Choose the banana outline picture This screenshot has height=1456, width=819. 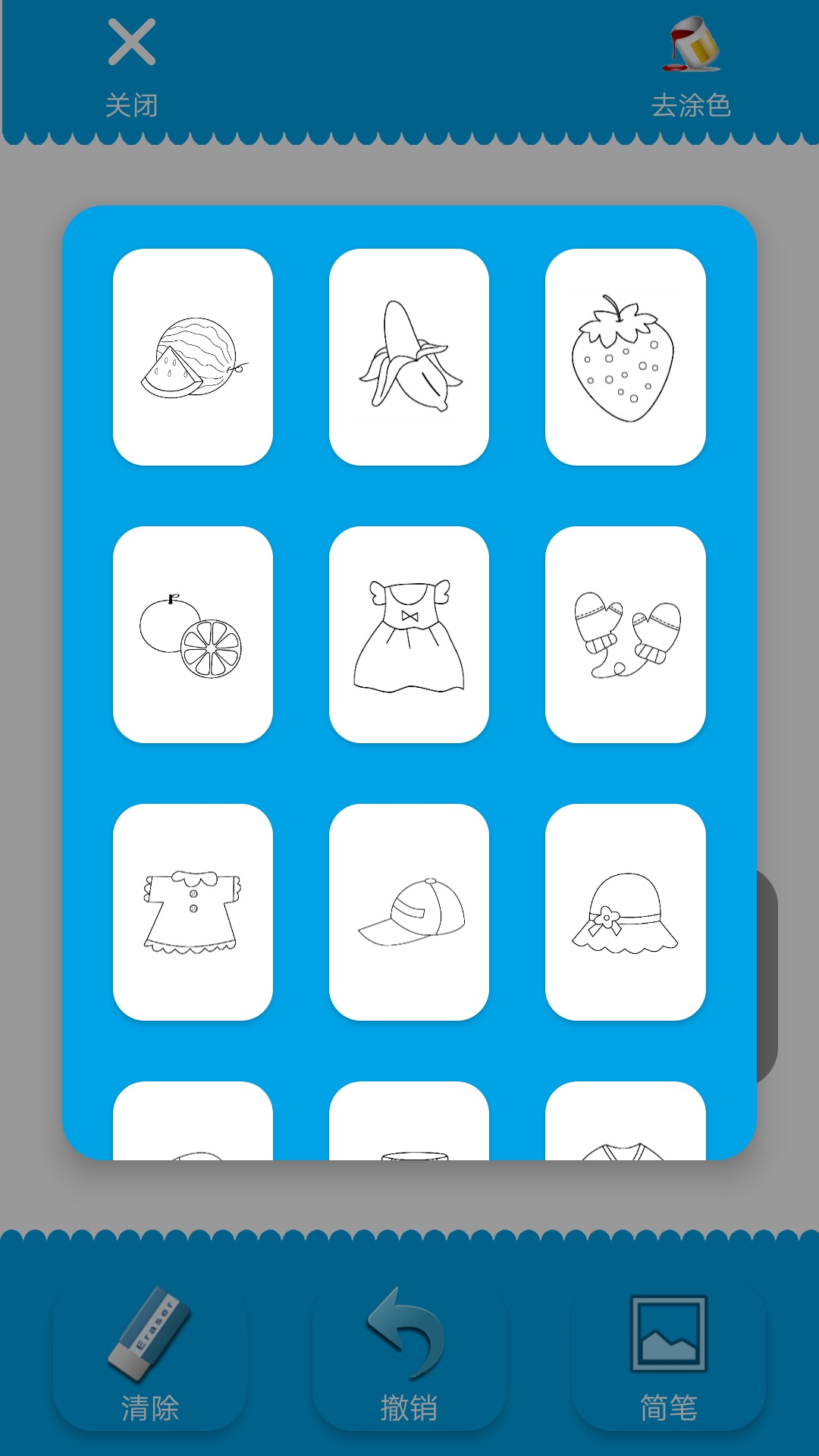click(x=409, y=357)
